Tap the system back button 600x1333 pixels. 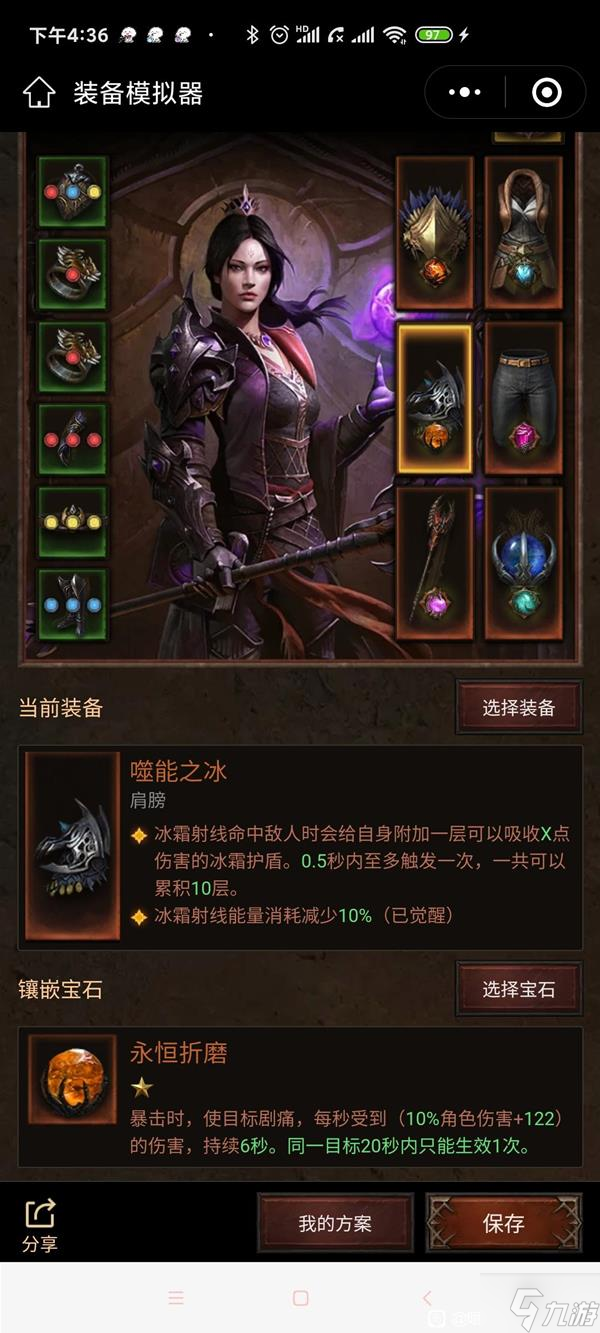pos(427,1297)
